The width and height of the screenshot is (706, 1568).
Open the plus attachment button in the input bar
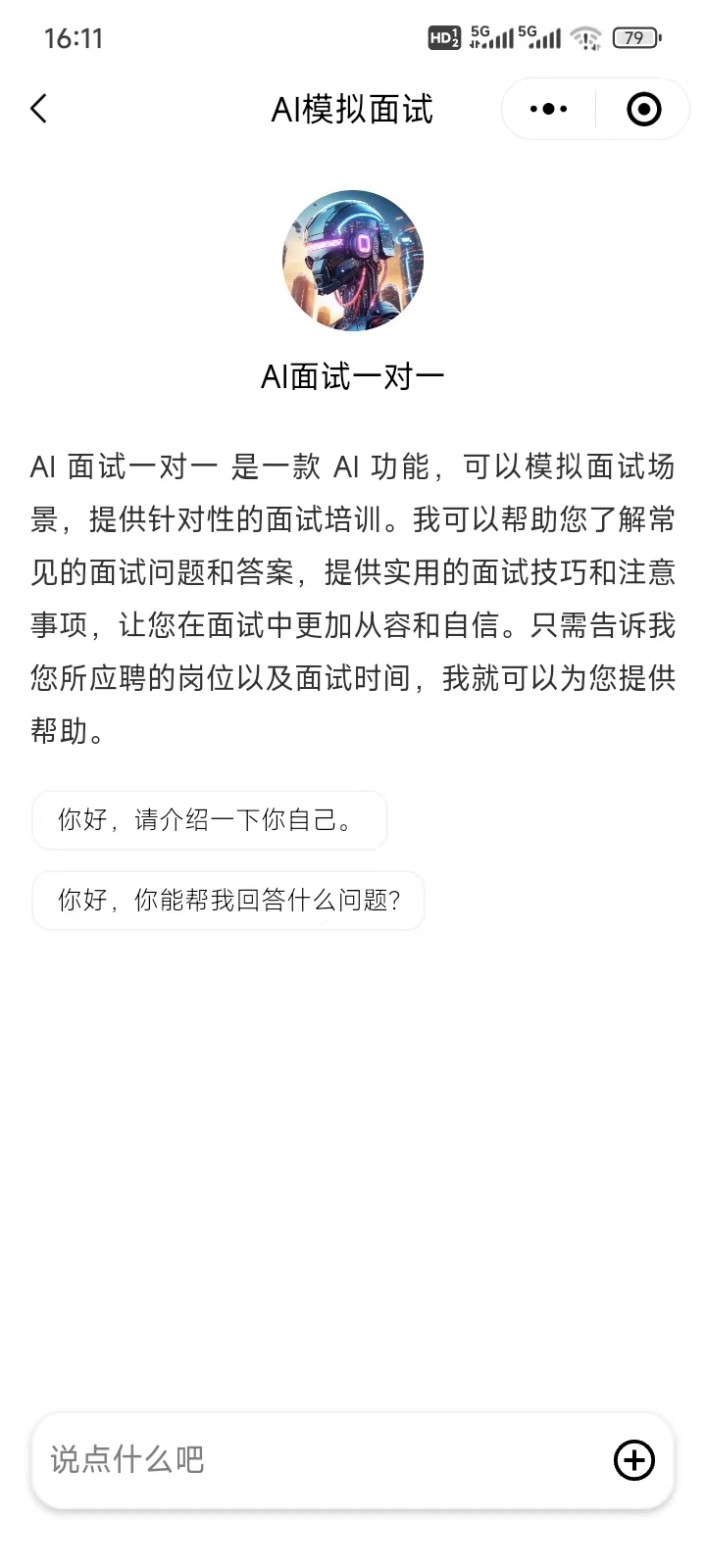[x=634, y=1460]
